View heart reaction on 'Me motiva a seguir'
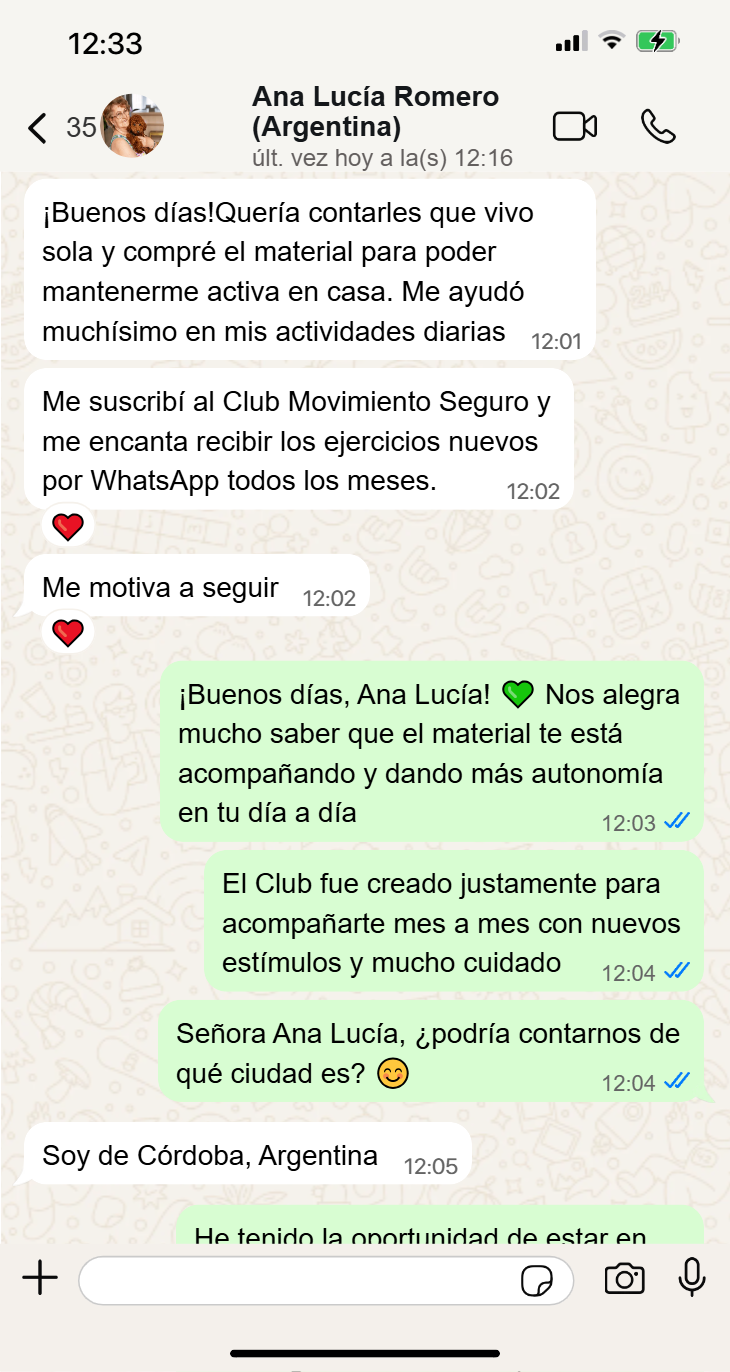The image size is (730, 1372). tap(68, 632)
